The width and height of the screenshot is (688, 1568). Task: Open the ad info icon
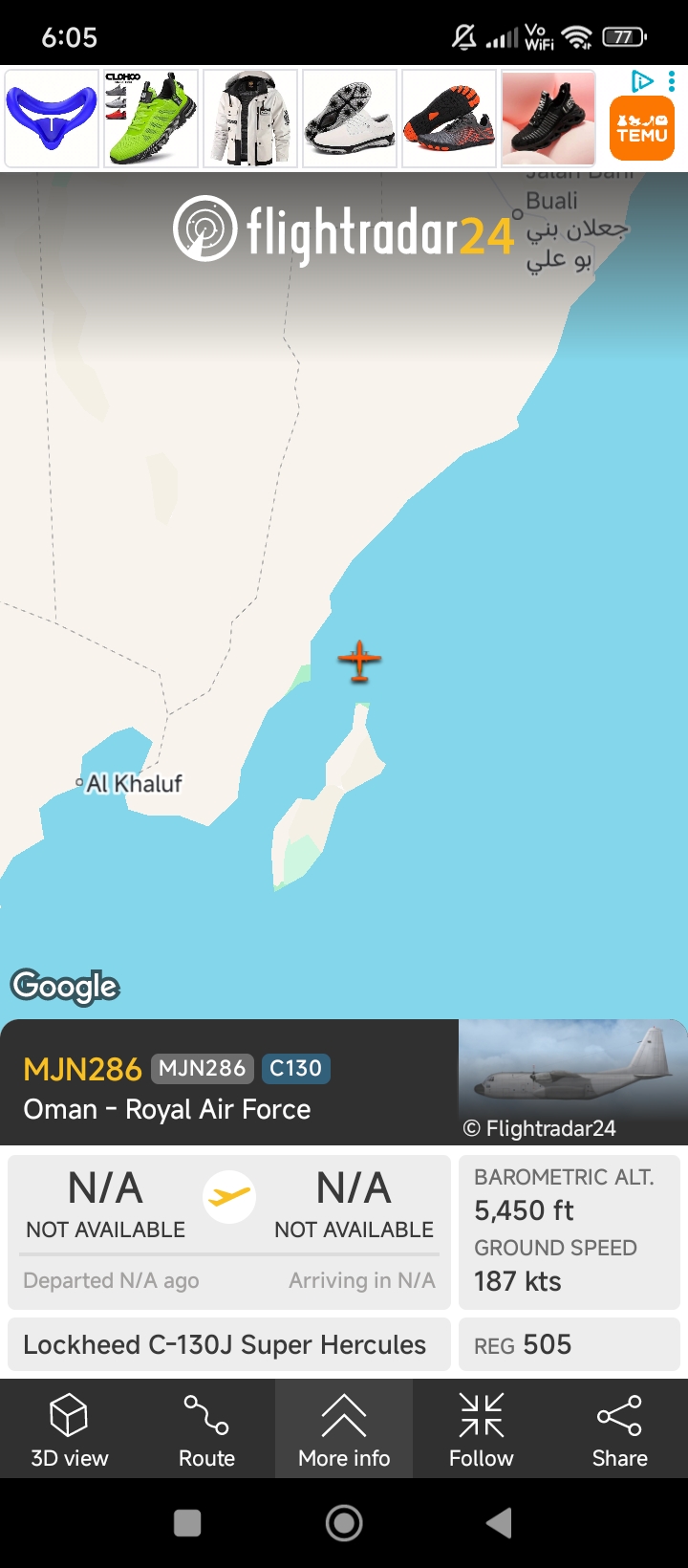point(643,81)
